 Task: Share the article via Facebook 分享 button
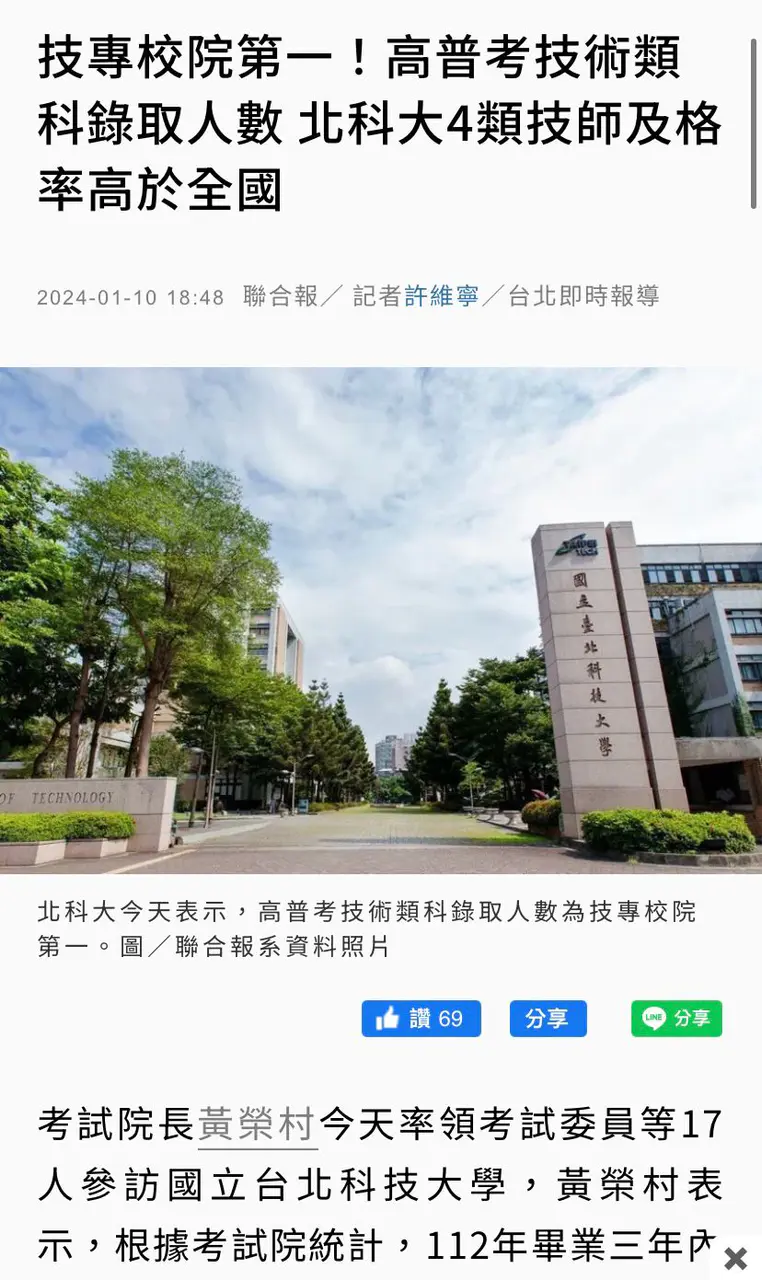547,1018
